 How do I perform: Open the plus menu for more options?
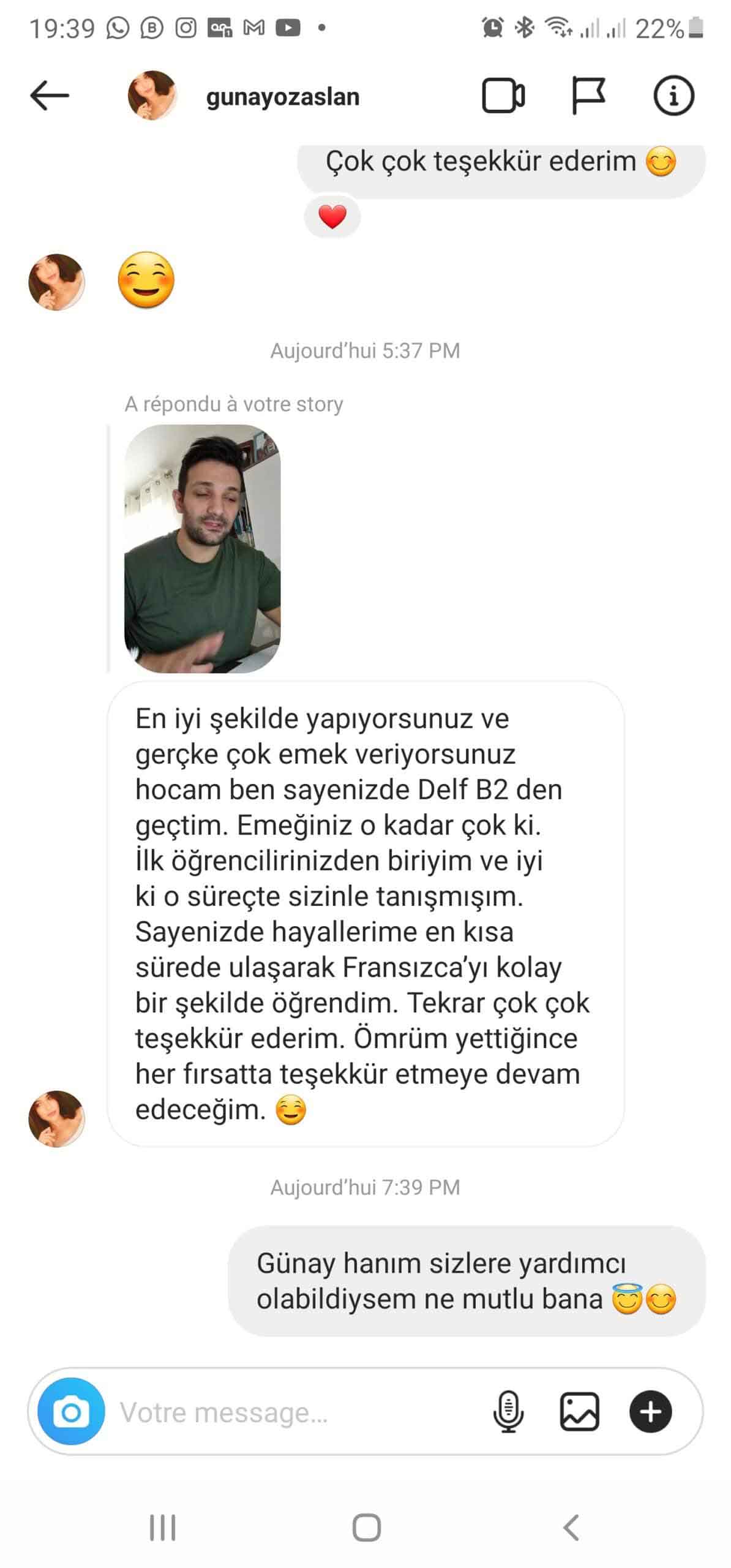650,1412
